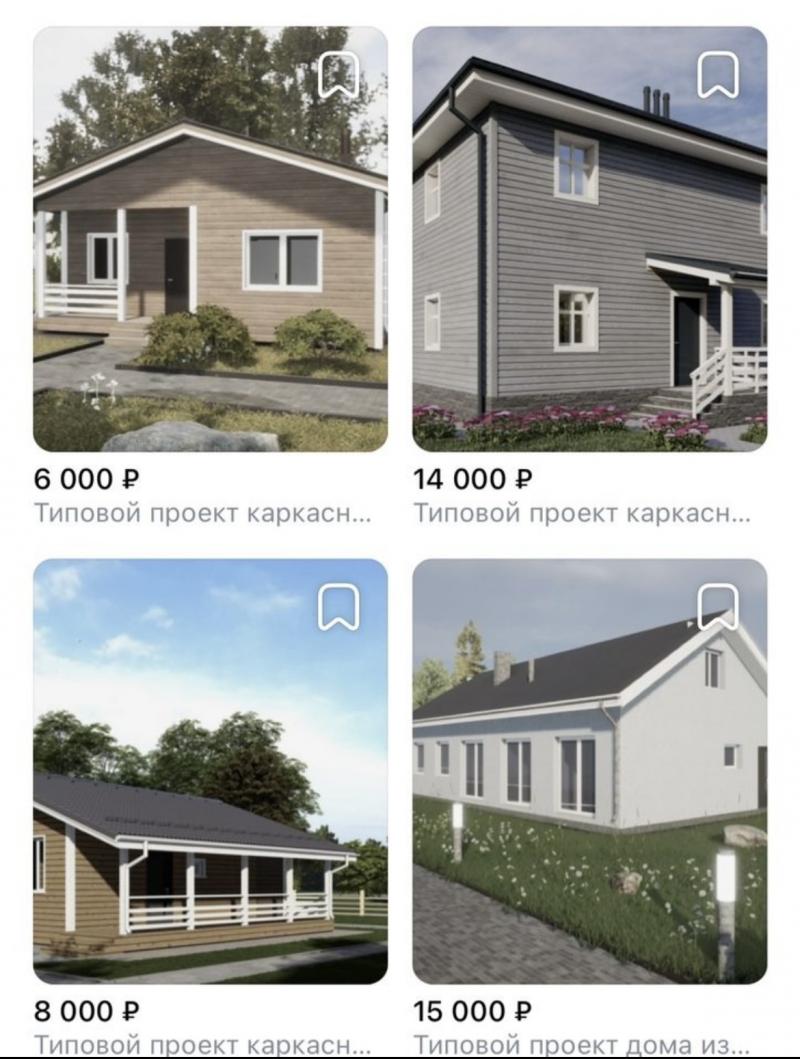Bookmark the 14 000 ₽ house project
The height and width of the screenshot is (1059, 800).
click(x=717, y=76)
